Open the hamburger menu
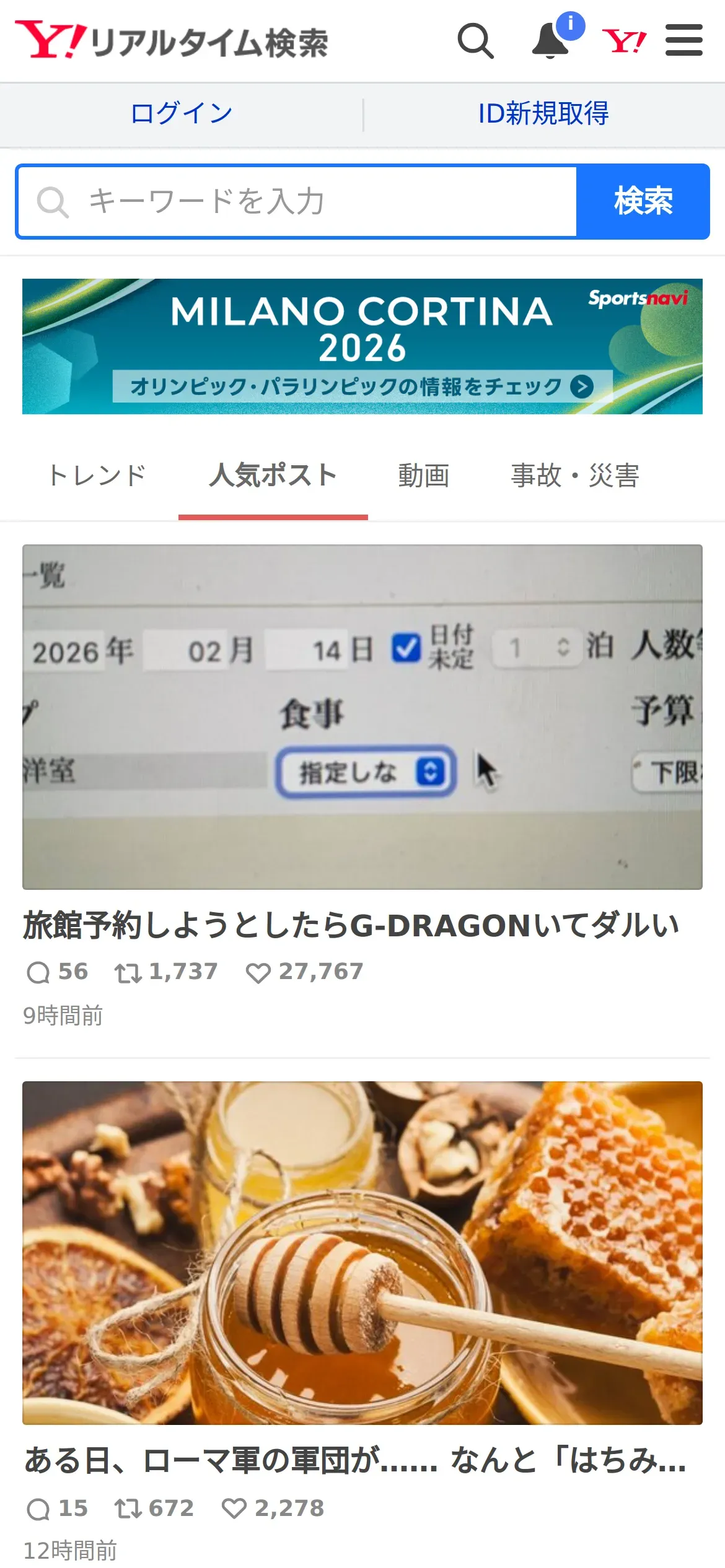The height and width of the screenshot is (1568, 725). (683, 41)
